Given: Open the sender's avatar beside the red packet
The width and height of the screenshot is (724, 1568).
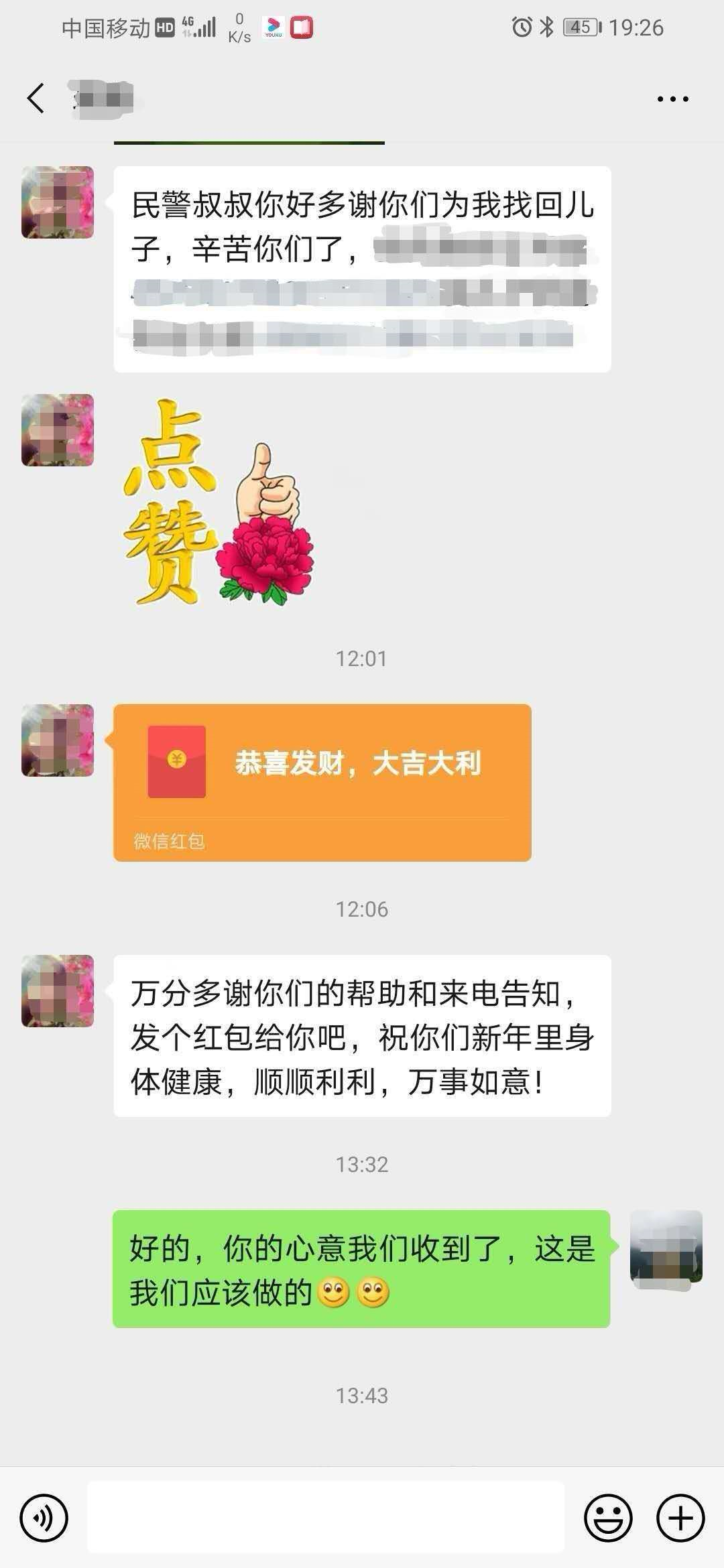Looking at the screenshot, I should (58, 740).
